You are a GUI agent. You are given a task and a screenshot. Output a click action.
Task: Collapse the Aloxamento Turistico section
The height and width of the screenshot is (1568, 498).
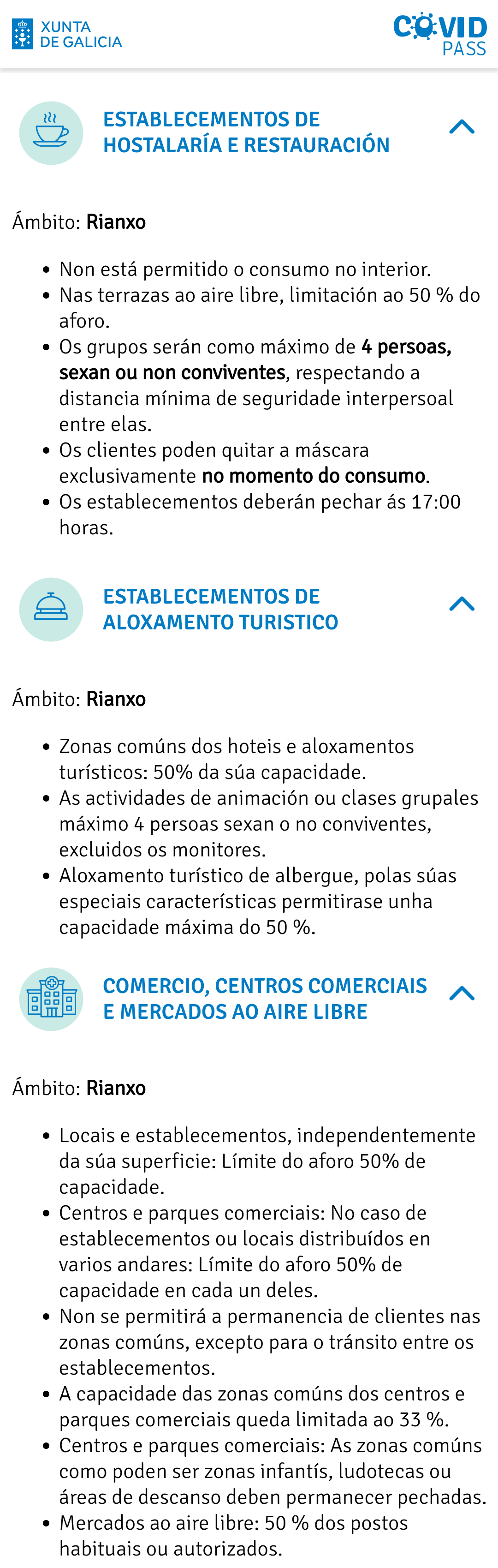click(x=462, y=604)
